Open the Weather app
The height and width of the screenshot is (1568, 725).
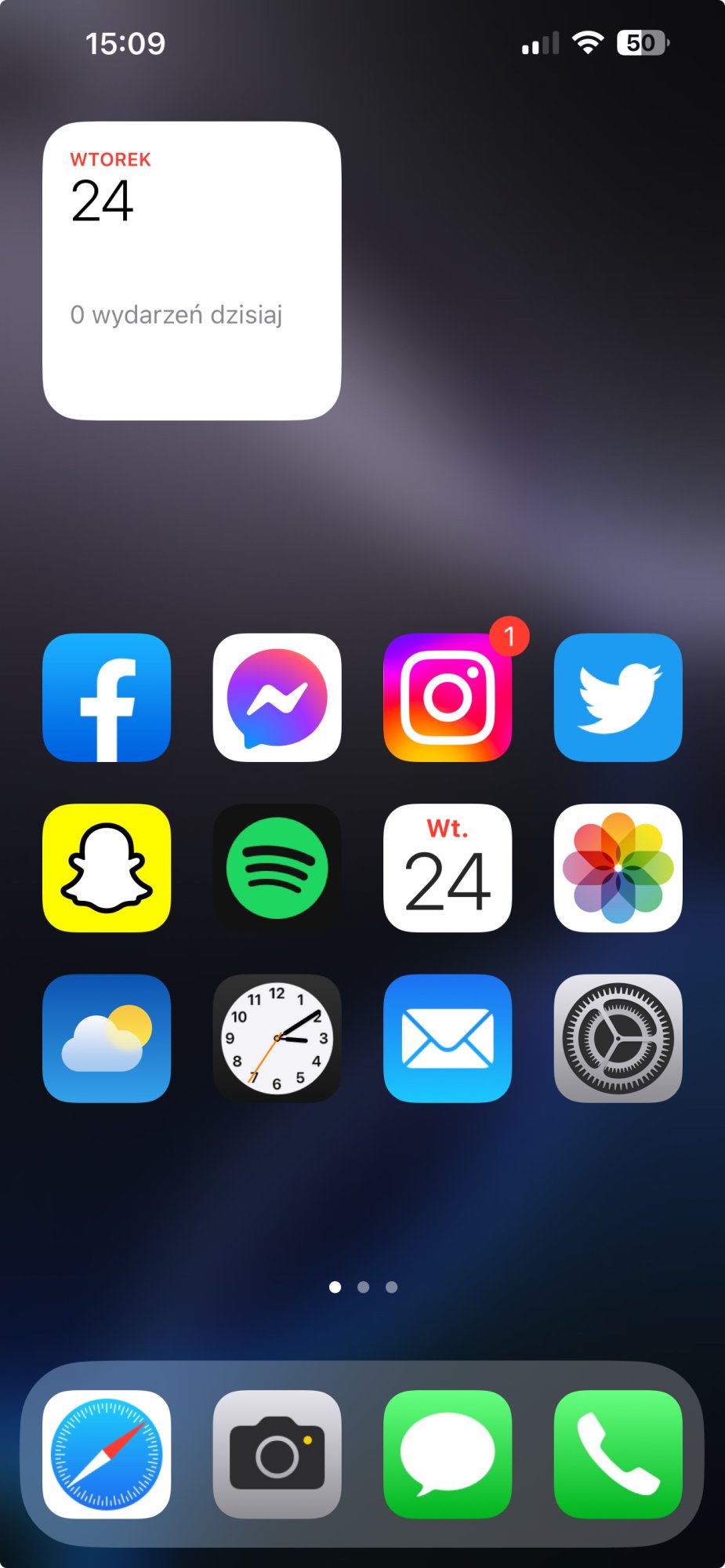(x=107, y=1038)
